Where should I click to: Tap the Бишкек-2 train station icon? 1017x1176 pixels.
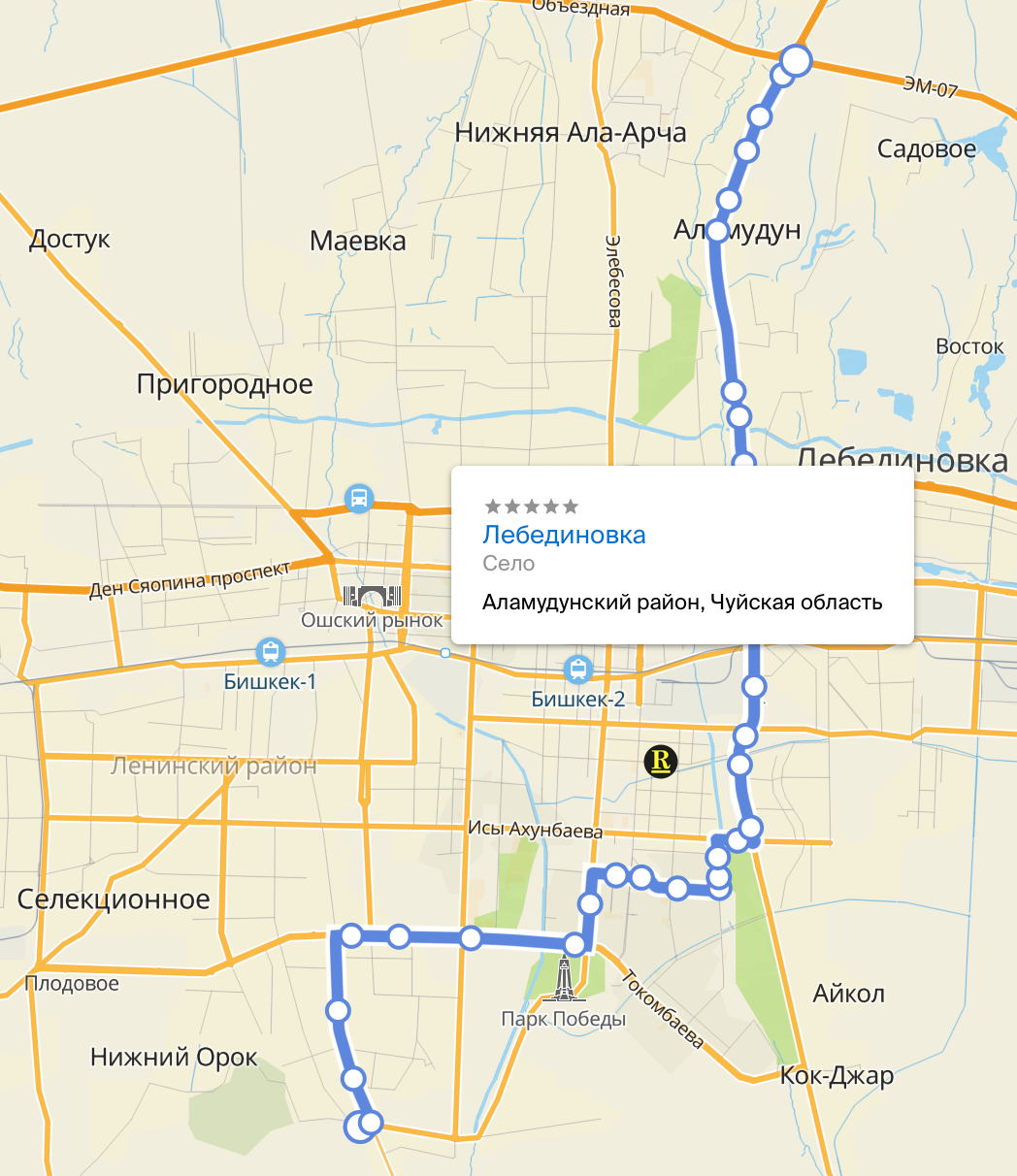[578, 669]
